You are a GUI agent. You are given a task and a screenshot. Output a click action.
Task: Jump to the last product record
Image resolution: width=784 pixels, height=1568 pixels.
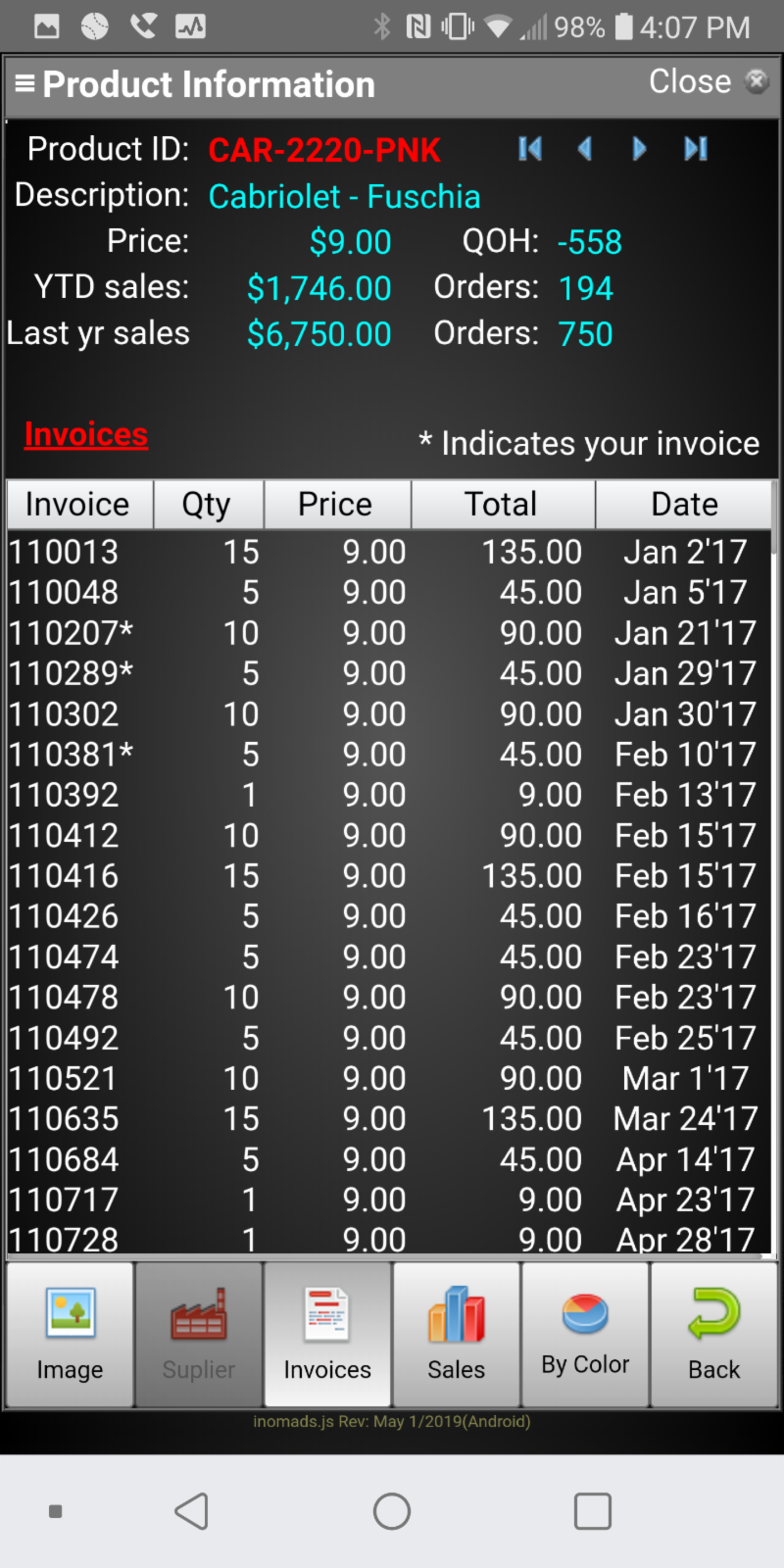pyautogui.click(x=696, y=149)
